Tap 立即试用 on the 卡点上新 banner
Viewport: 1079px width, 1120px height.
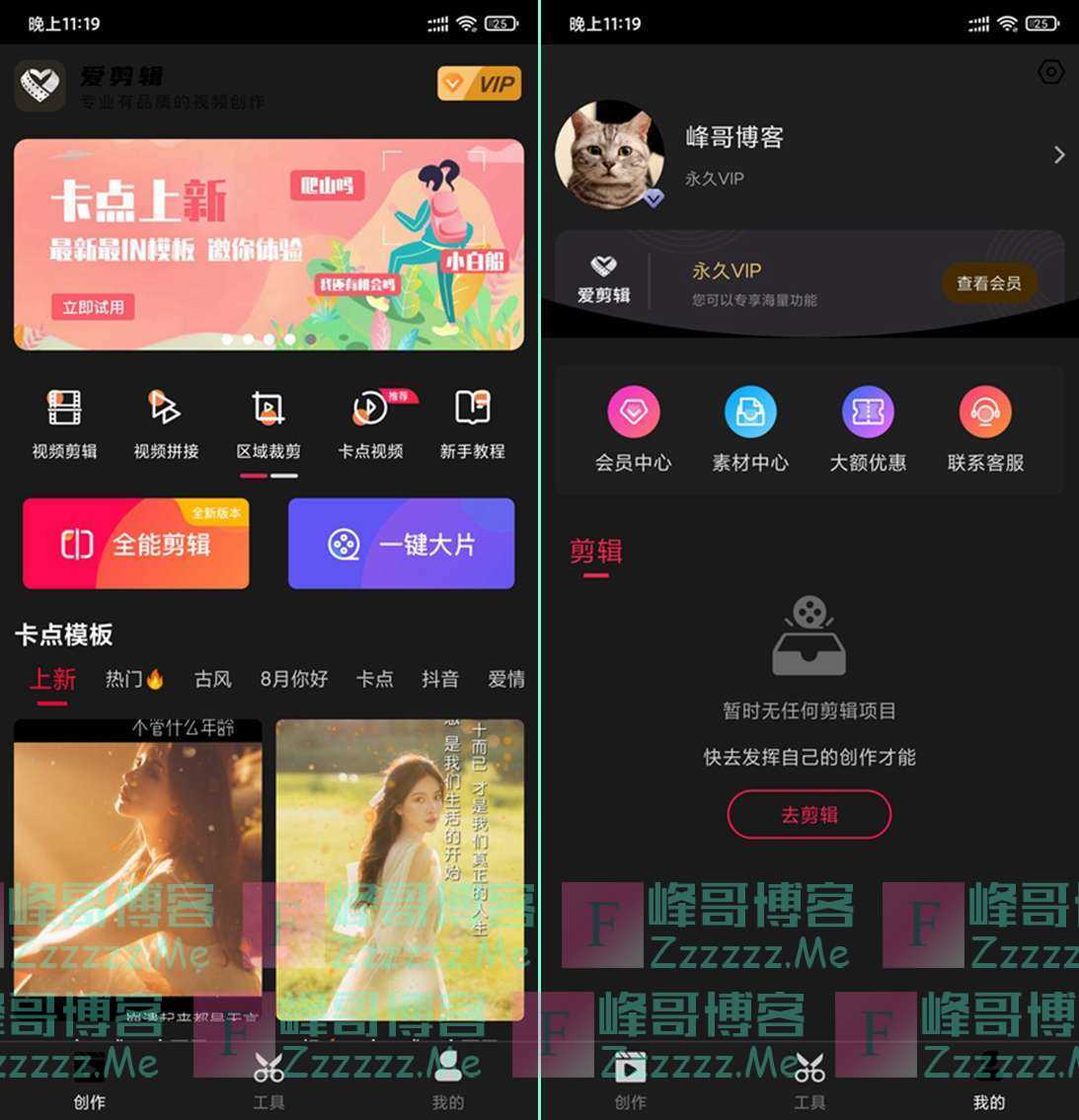point(93,307)
